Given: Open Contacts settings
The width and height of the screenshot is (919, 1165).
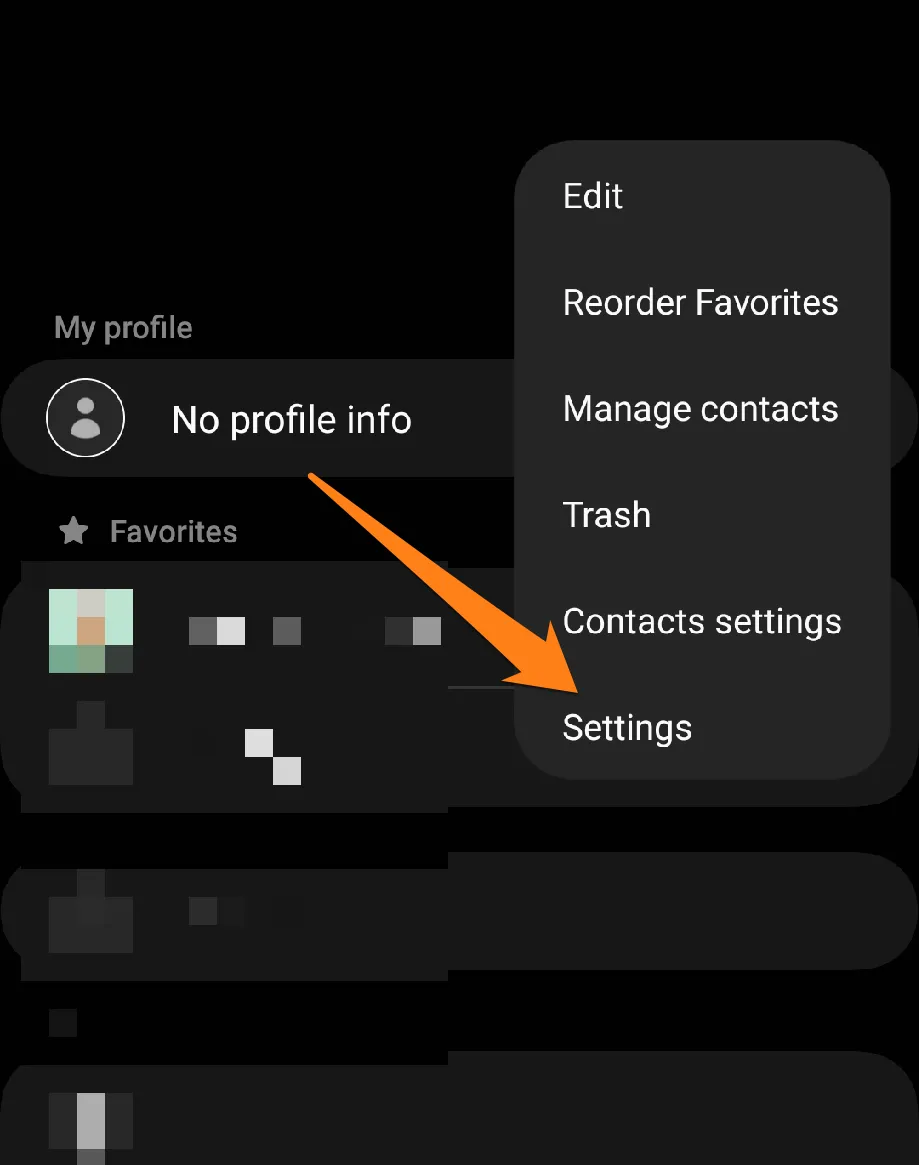Looking at the screenshot, I should (x=702, y=622).
